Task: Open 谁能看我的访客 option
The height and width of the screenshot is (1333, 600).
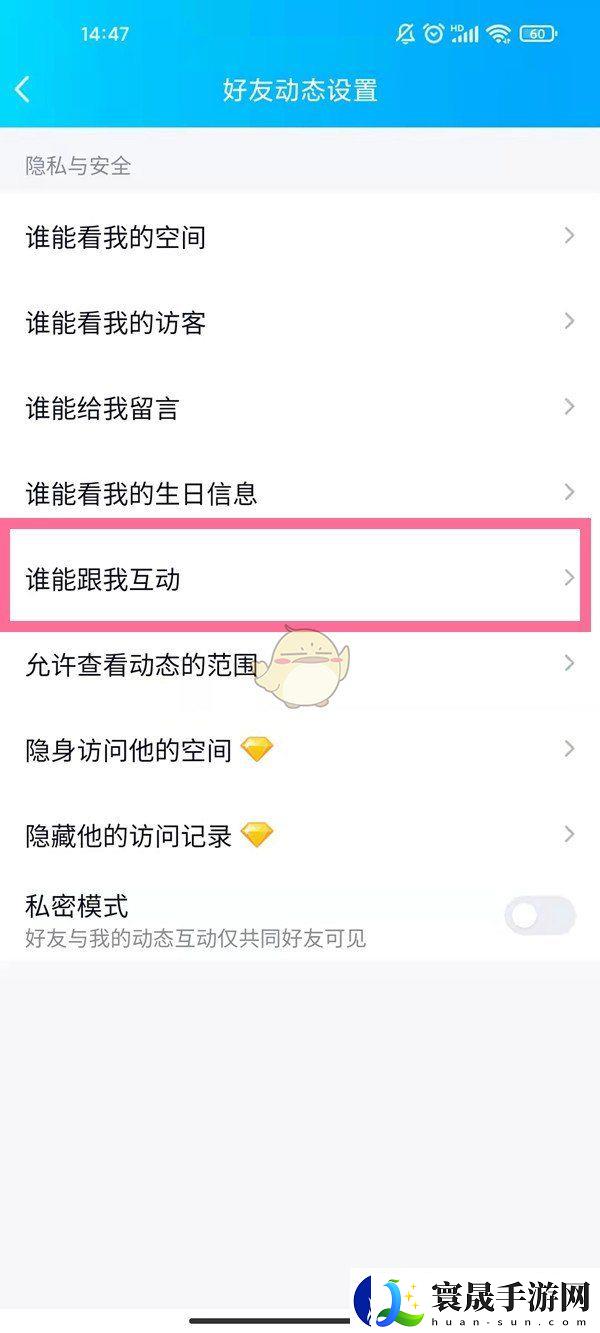Action: (x=300, y=323)
